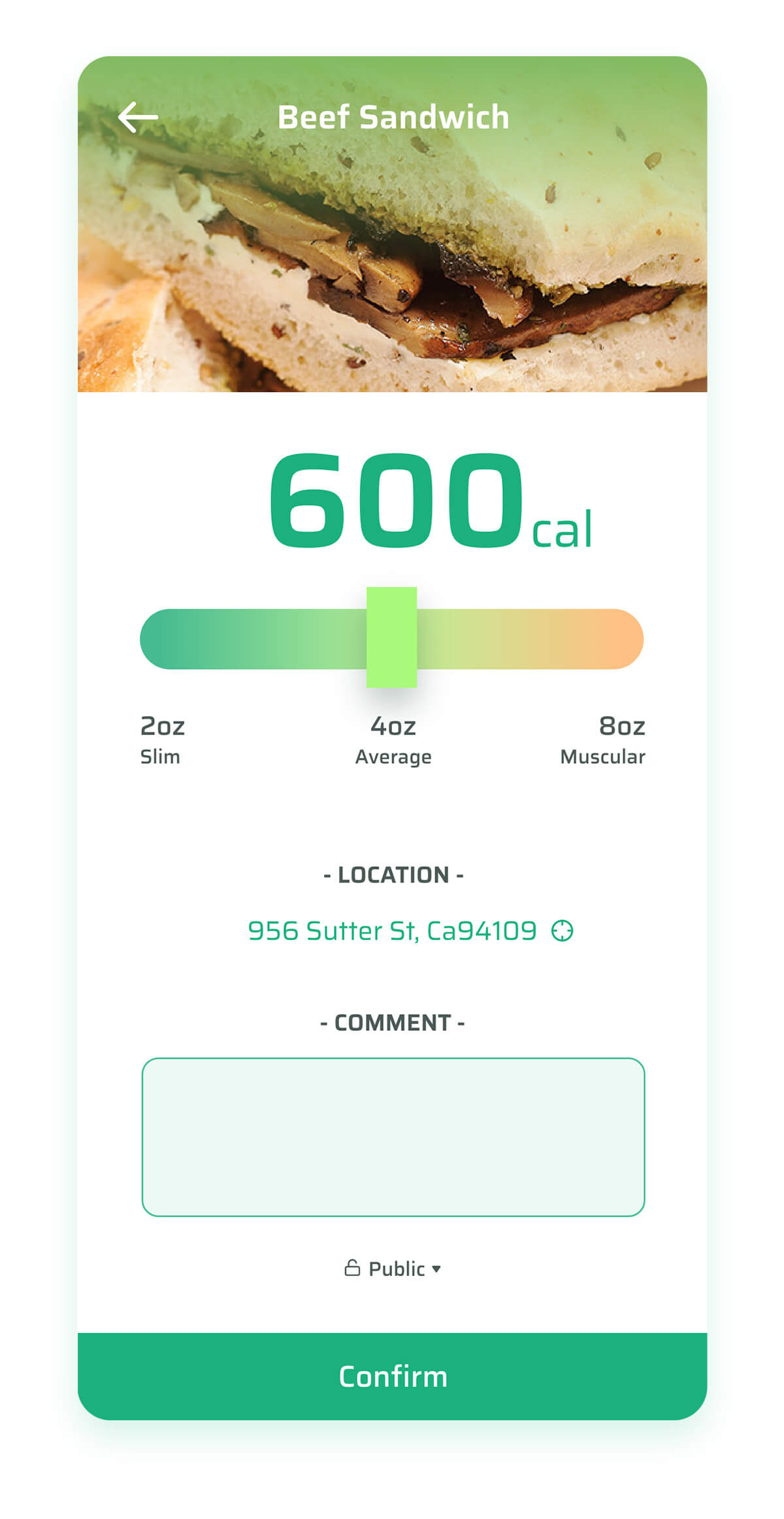Confirm the Beef Sandwich entry
784x1519 pixels.
click(x=392, y=1375)
